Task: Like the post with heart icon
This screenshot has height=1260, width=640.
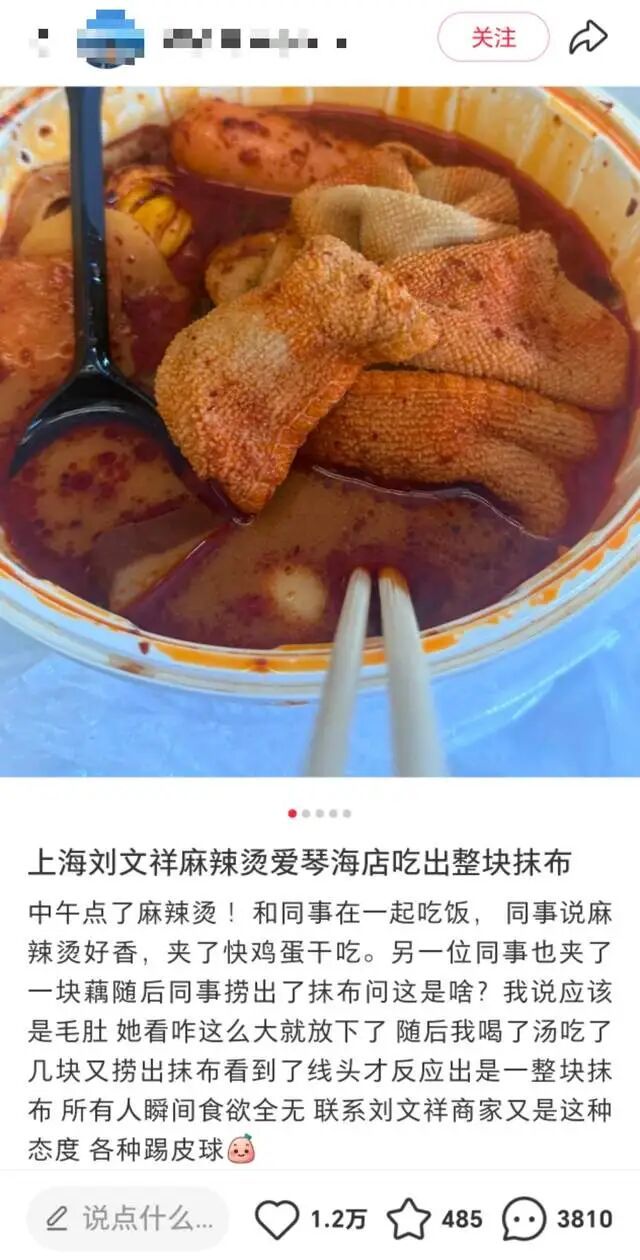Action: tap(277, 1219)
